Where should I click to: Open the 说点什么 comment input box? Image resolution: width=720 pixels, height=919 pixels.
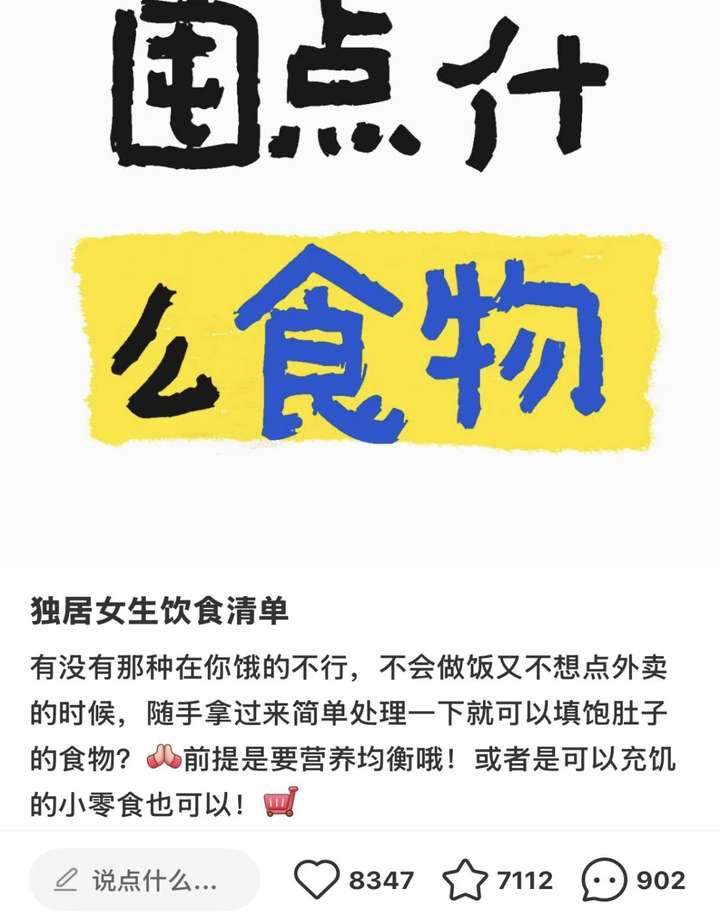pyautogui.click(x=144, y=880)
